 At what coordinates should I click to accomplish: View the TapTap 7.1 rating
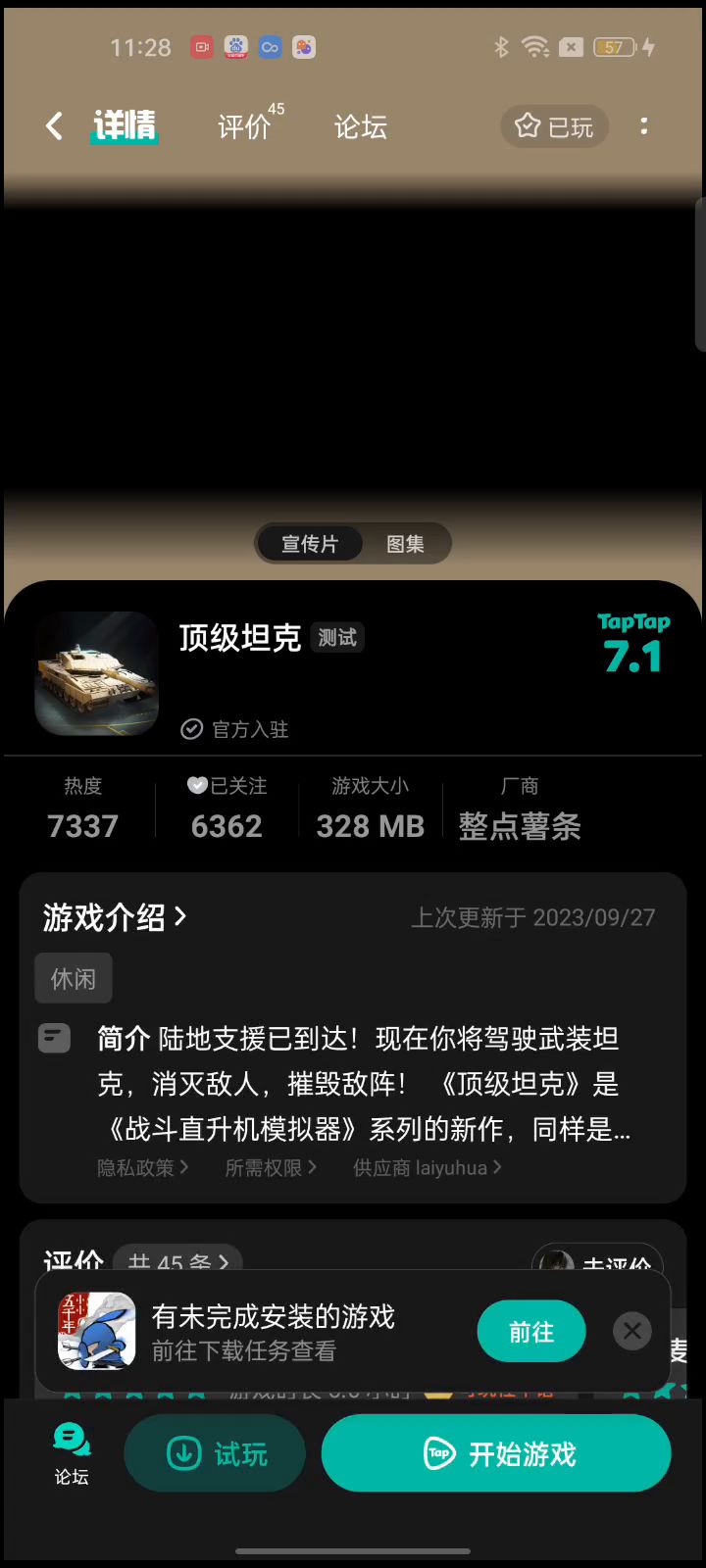(633, 645)
